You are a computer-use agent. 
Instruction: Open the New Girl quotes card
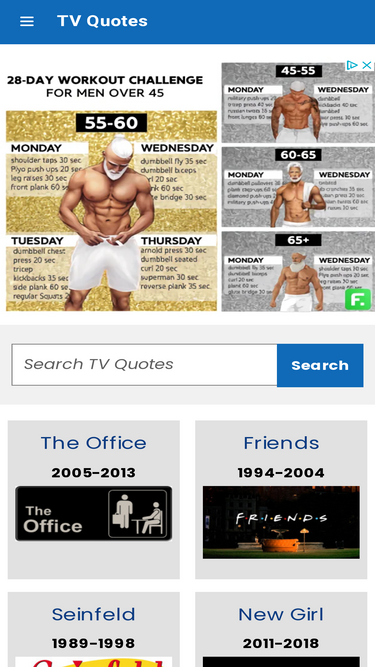pos(281,630)
